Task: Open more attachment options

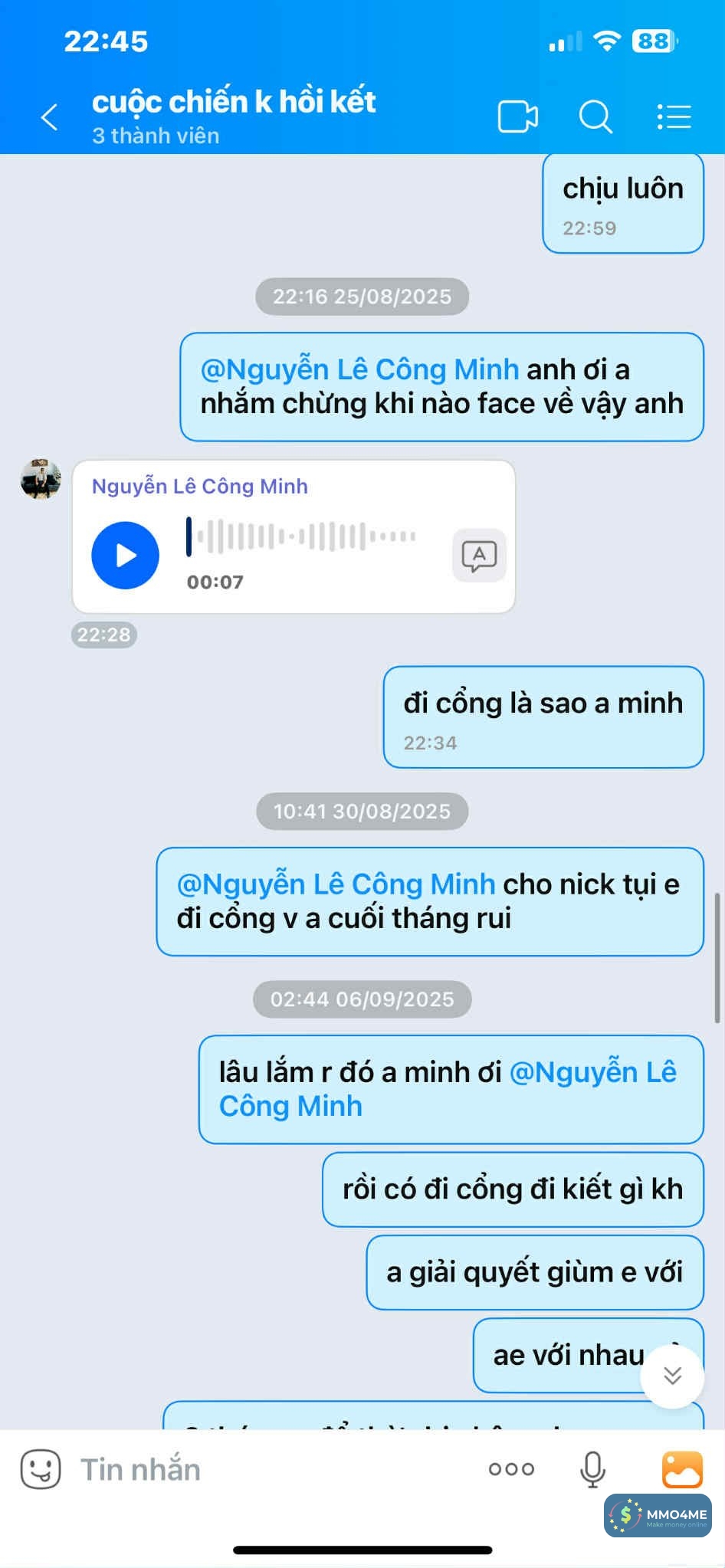Action: [x=511, y=1469]
